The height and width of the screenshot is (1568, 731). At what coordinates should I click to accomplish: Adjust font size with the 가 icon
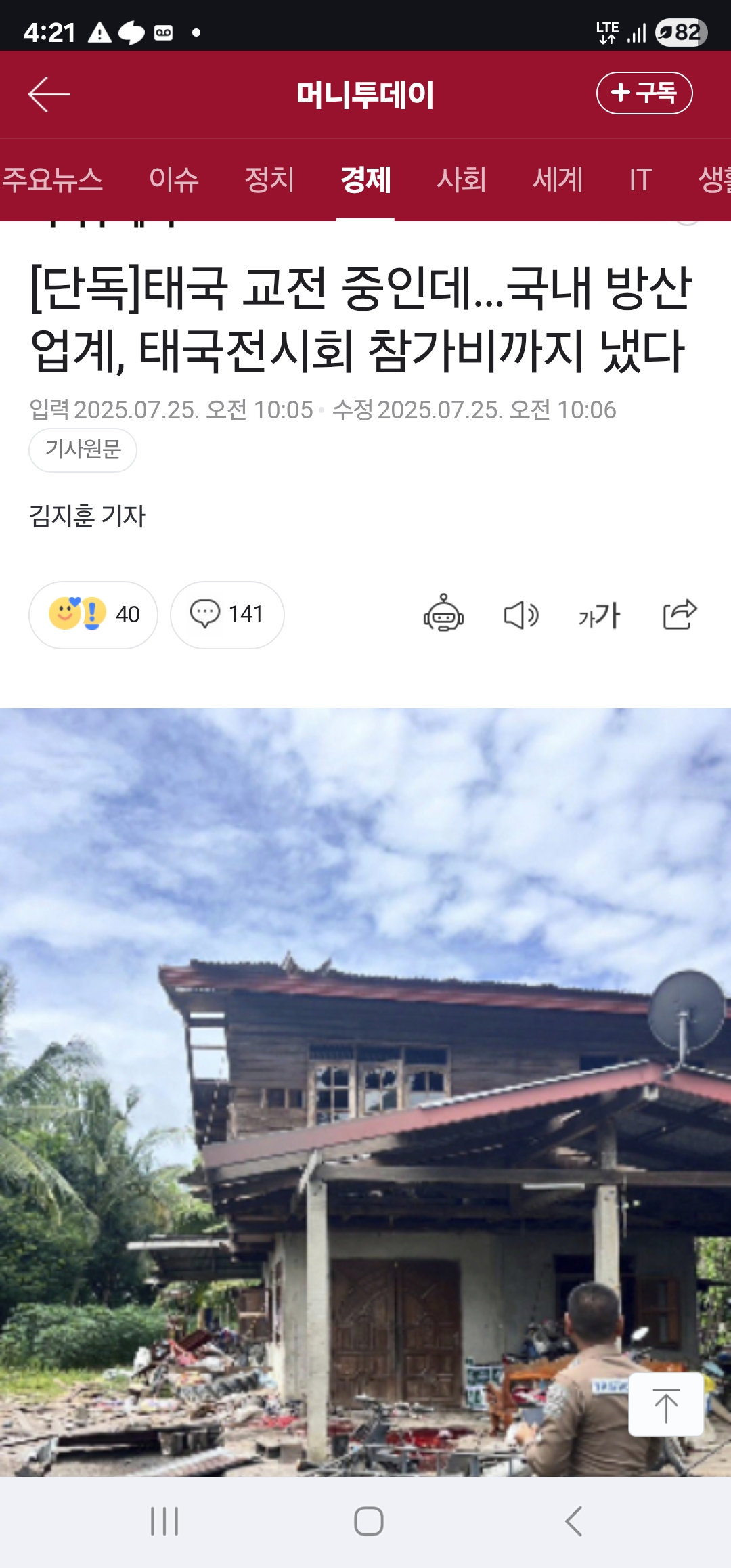(x=601, y=614)
